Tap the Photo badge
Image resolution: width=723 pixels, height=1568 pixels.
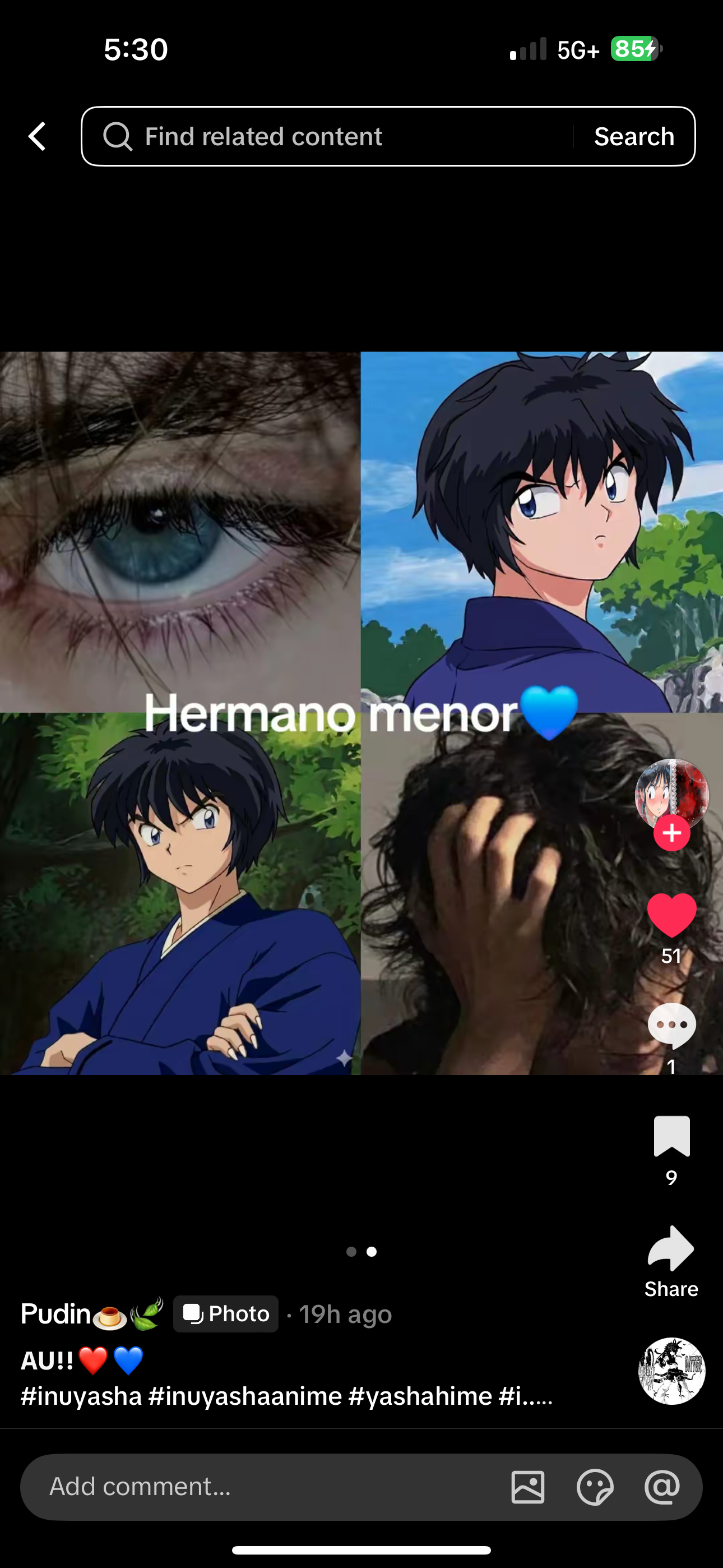point(226,1314)
